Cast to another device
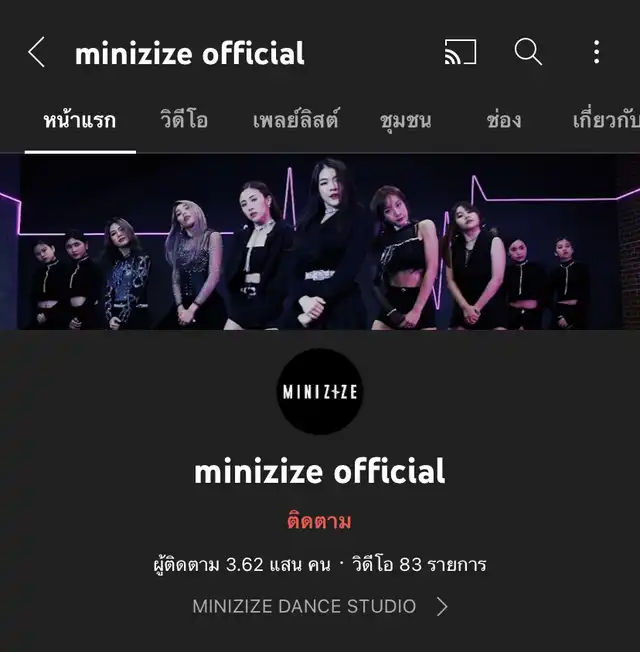 tap(460, 53)
